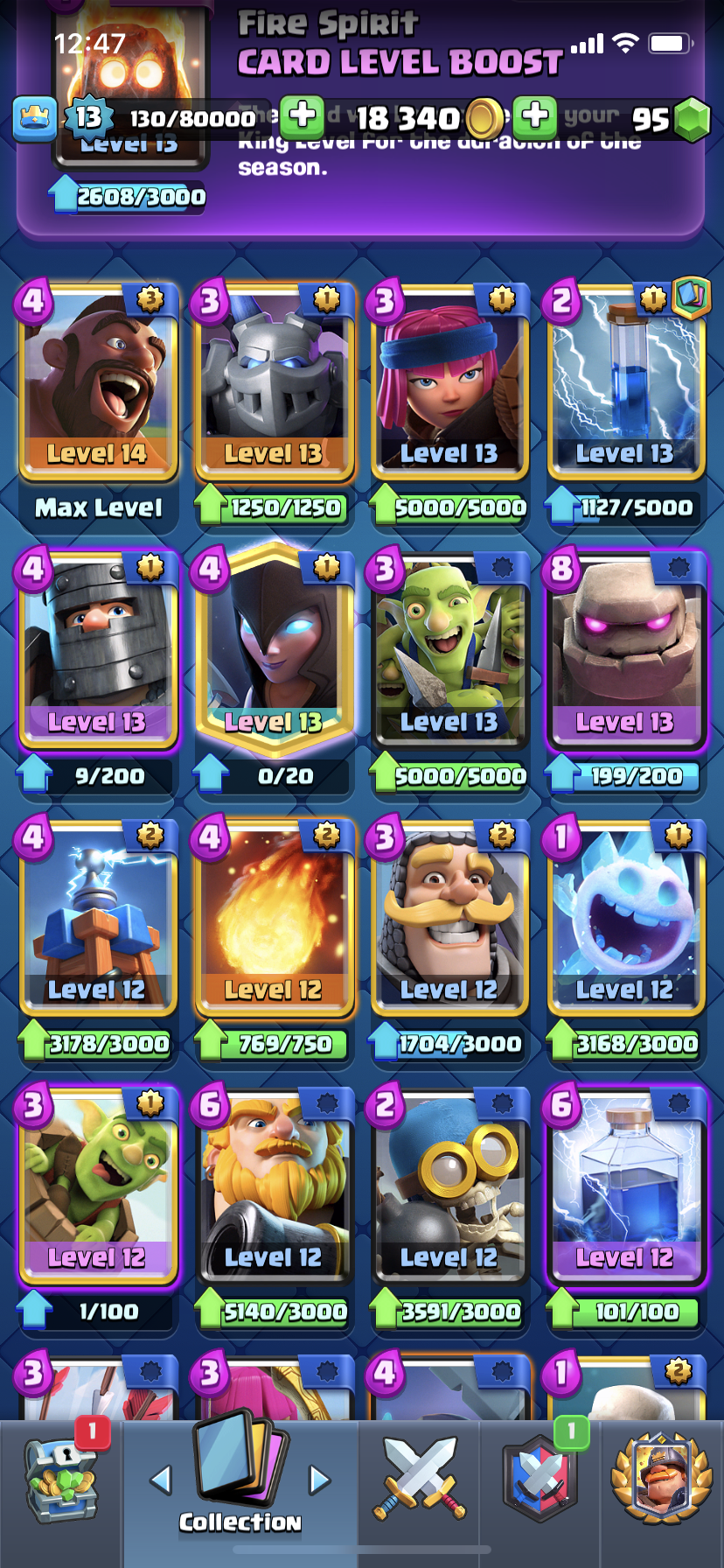
Task: Open the Bomber card with 3591/3000
Action: [x=449, y=1187]
